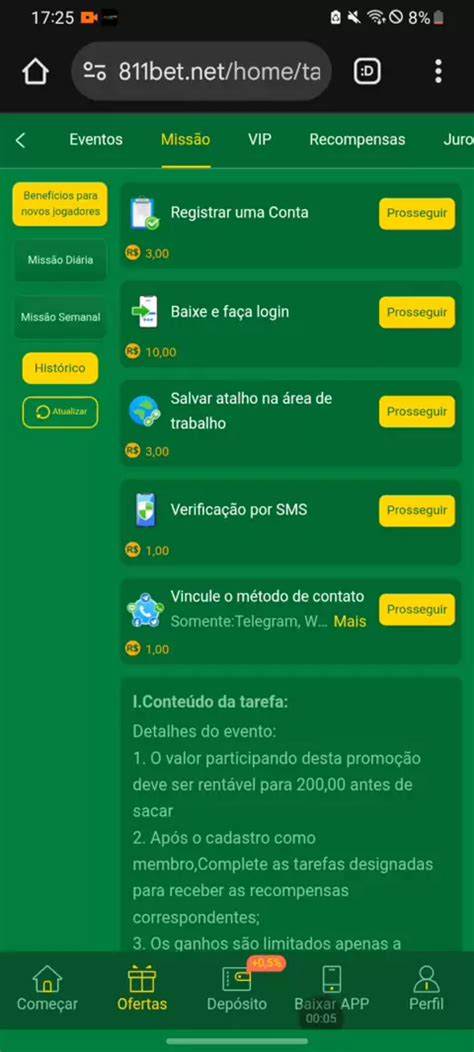Image resolution: width=474 pixels, height=1052 pixels.
Task: Tap Prosseguir for Registrar uma Conta
Action: point(417,213)
